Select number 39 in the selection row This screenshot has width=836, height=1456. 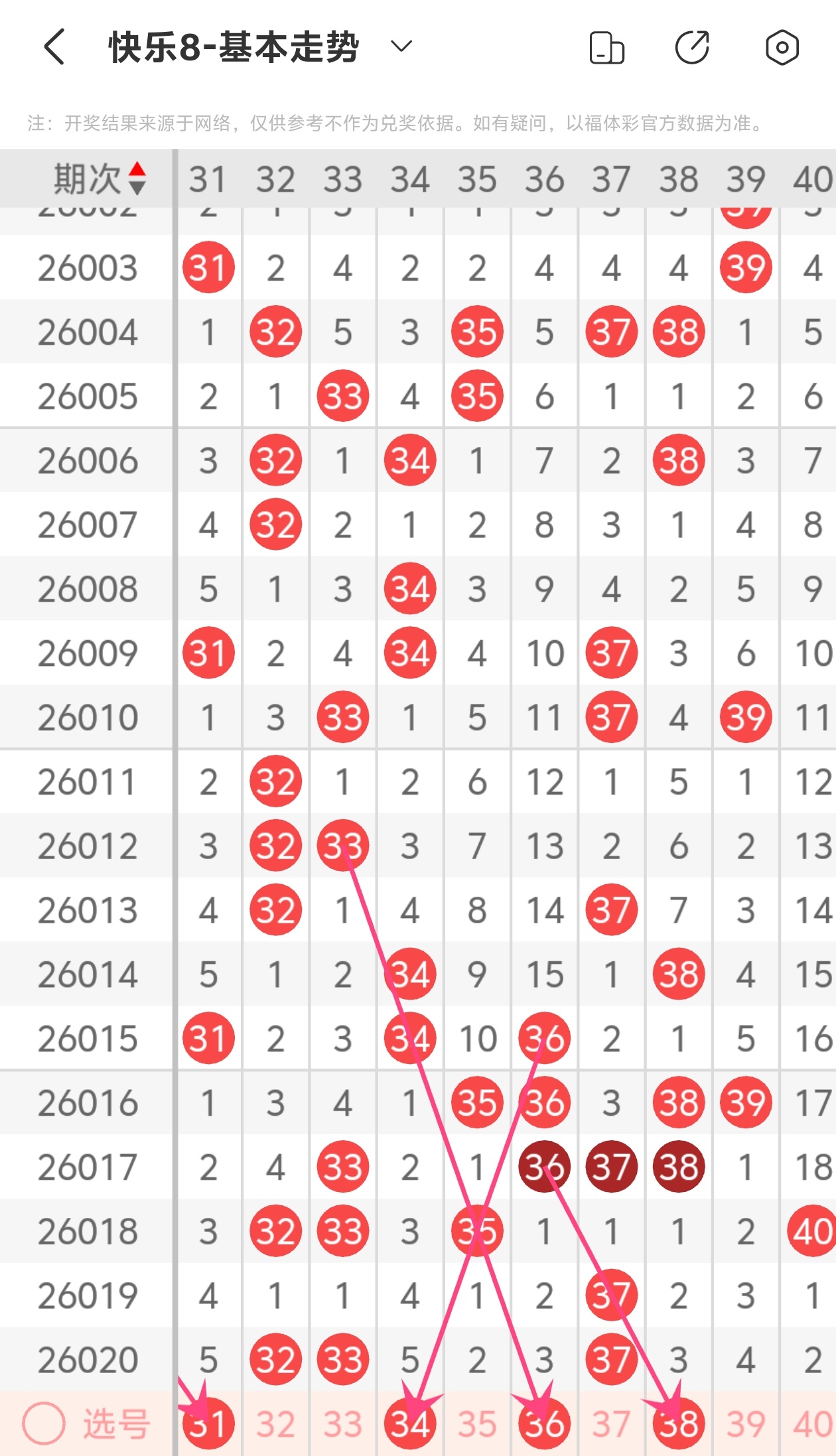[x=745, y=1423]
